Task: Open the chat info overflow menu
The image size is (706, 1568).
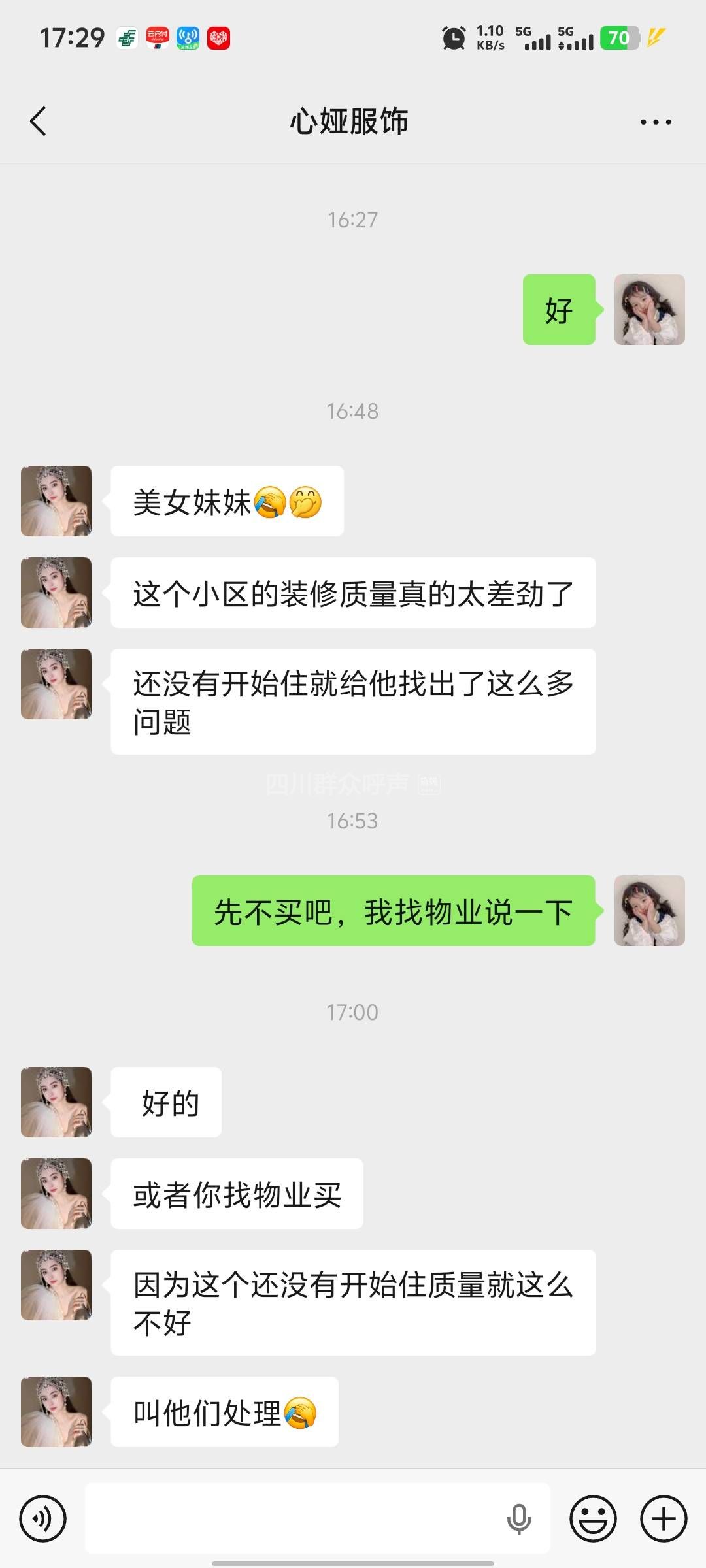Action: (x=656, y=122)
